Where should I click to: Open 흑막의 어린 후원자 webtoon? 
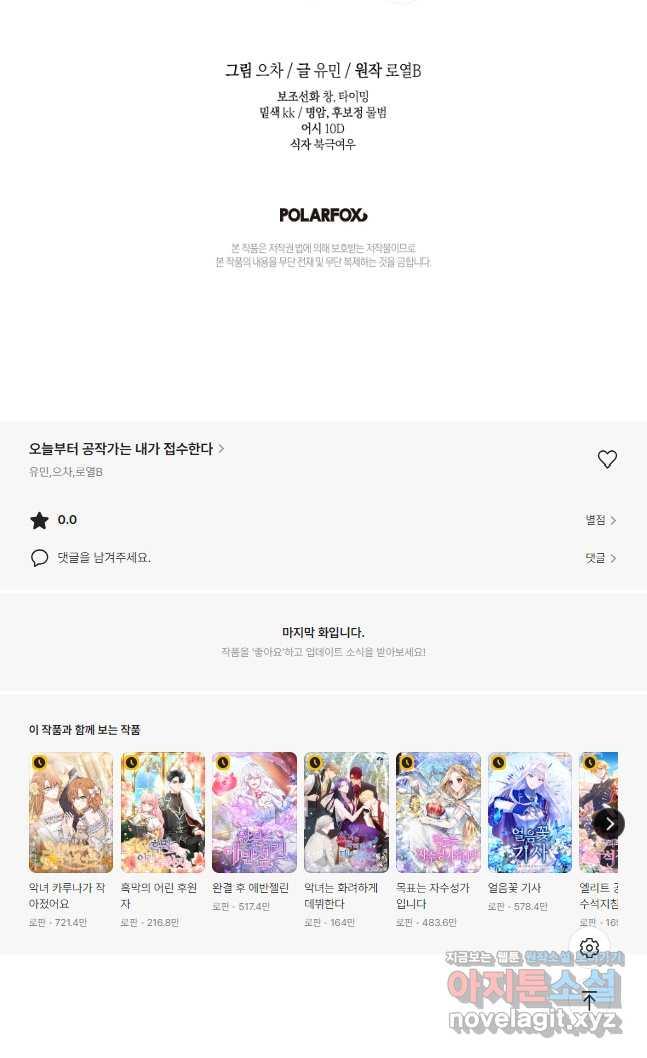point(163,813)
